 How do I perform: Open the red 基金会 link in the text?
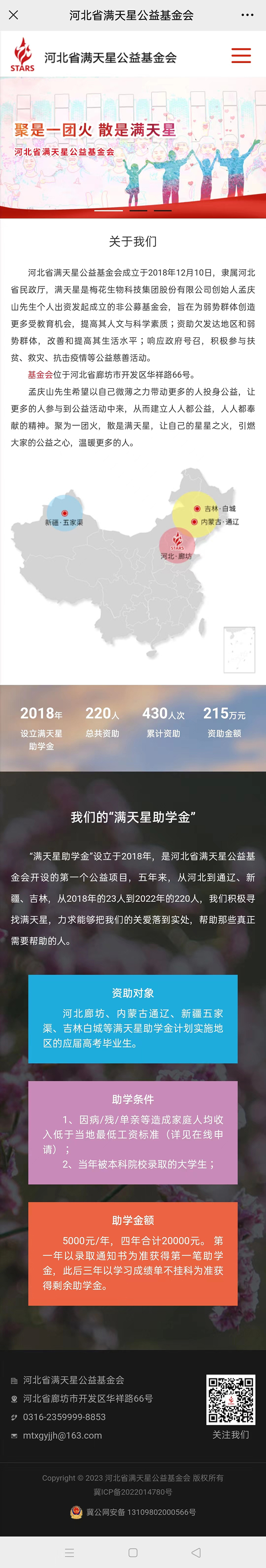[40, 375]
